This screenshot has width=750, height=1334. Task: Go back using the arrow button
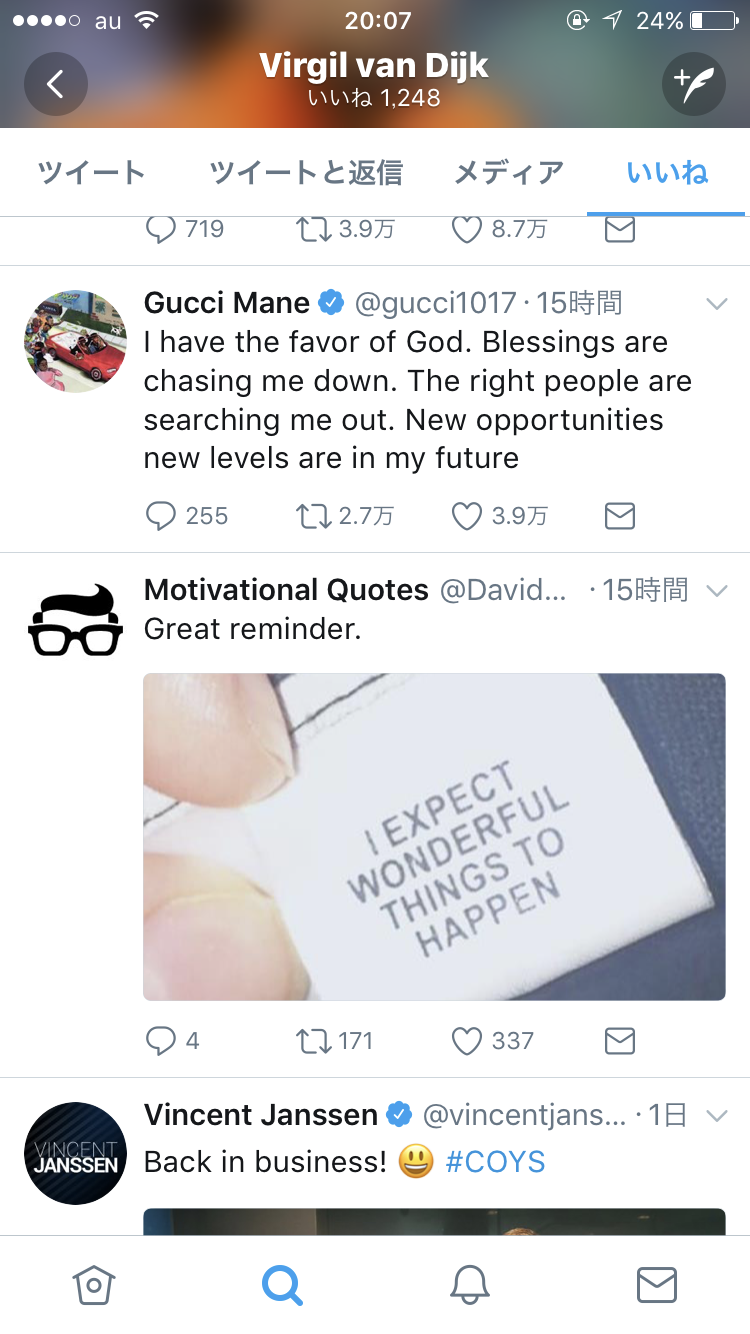pos(56,84)
